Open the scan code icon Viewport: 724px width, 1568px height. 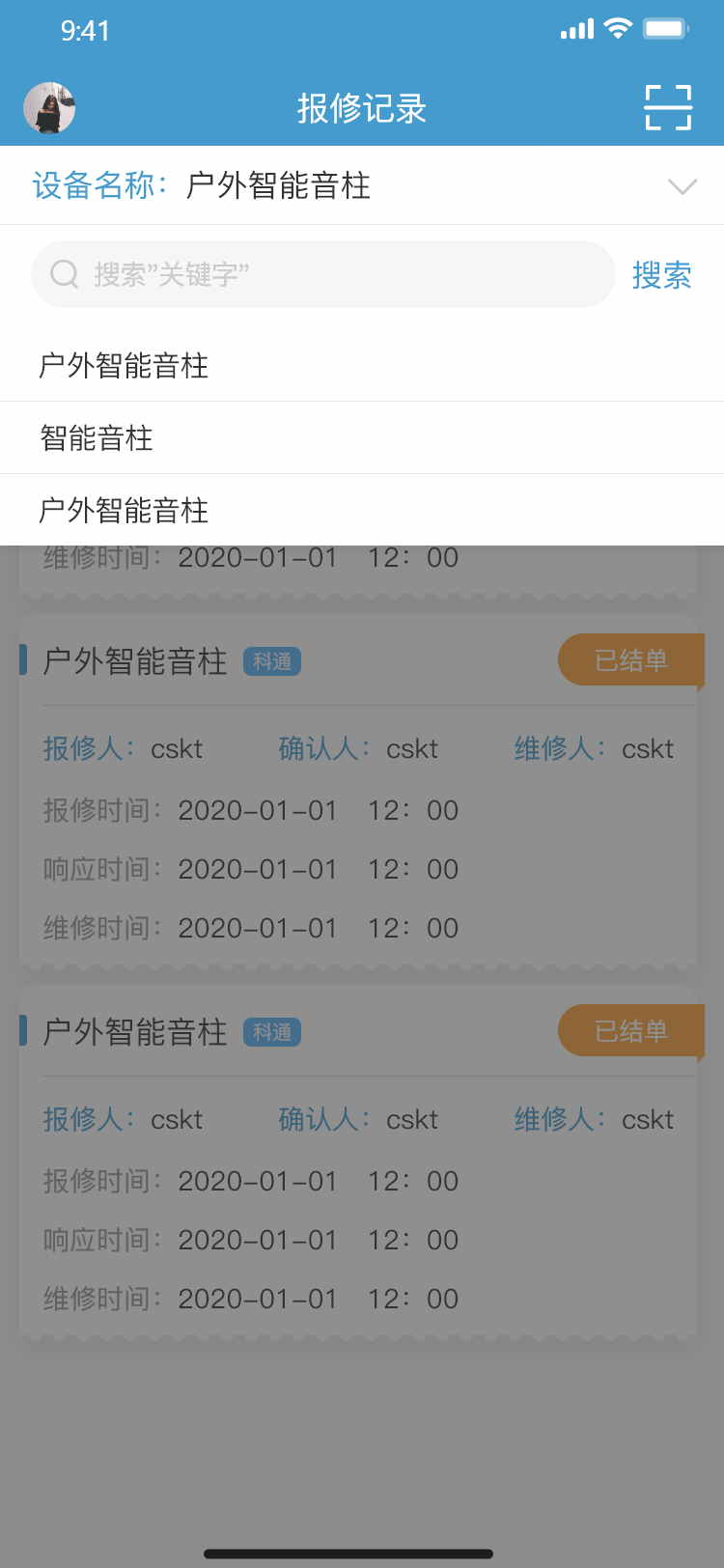point(668,107)
